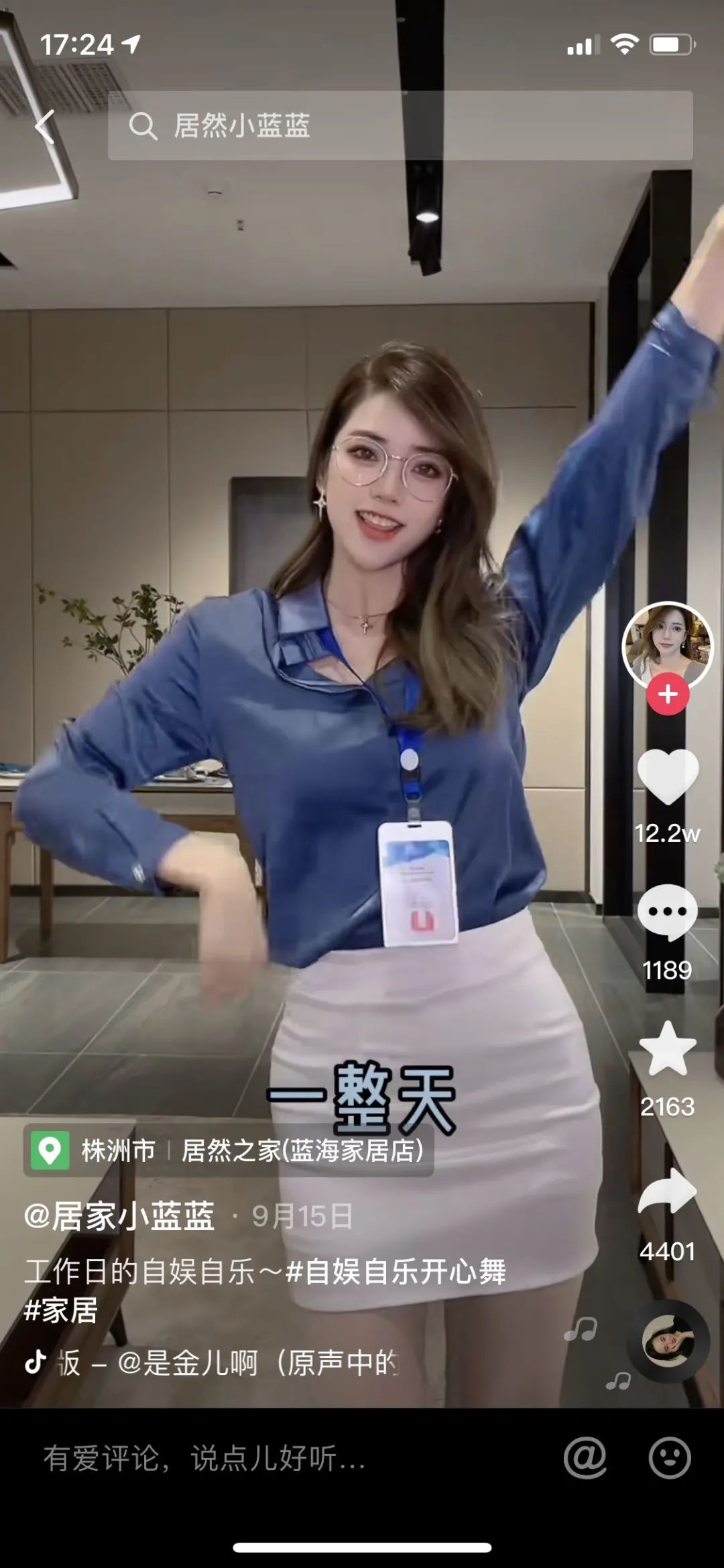Open the hashtag #自娱自乐开心舞

click(396, 1271)
